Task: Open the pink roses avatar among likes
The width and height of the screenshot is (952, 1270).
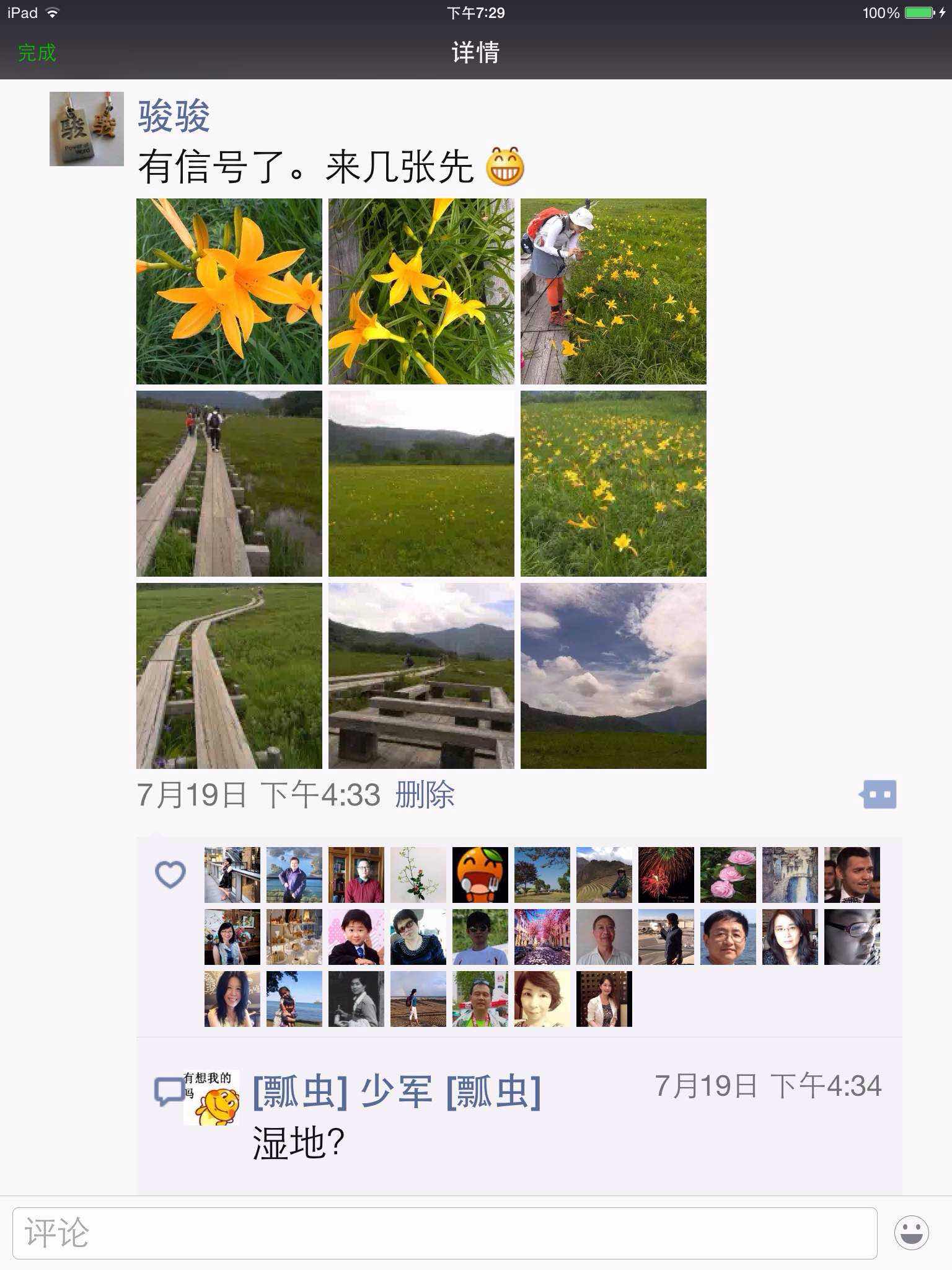Action: point(728,875)
